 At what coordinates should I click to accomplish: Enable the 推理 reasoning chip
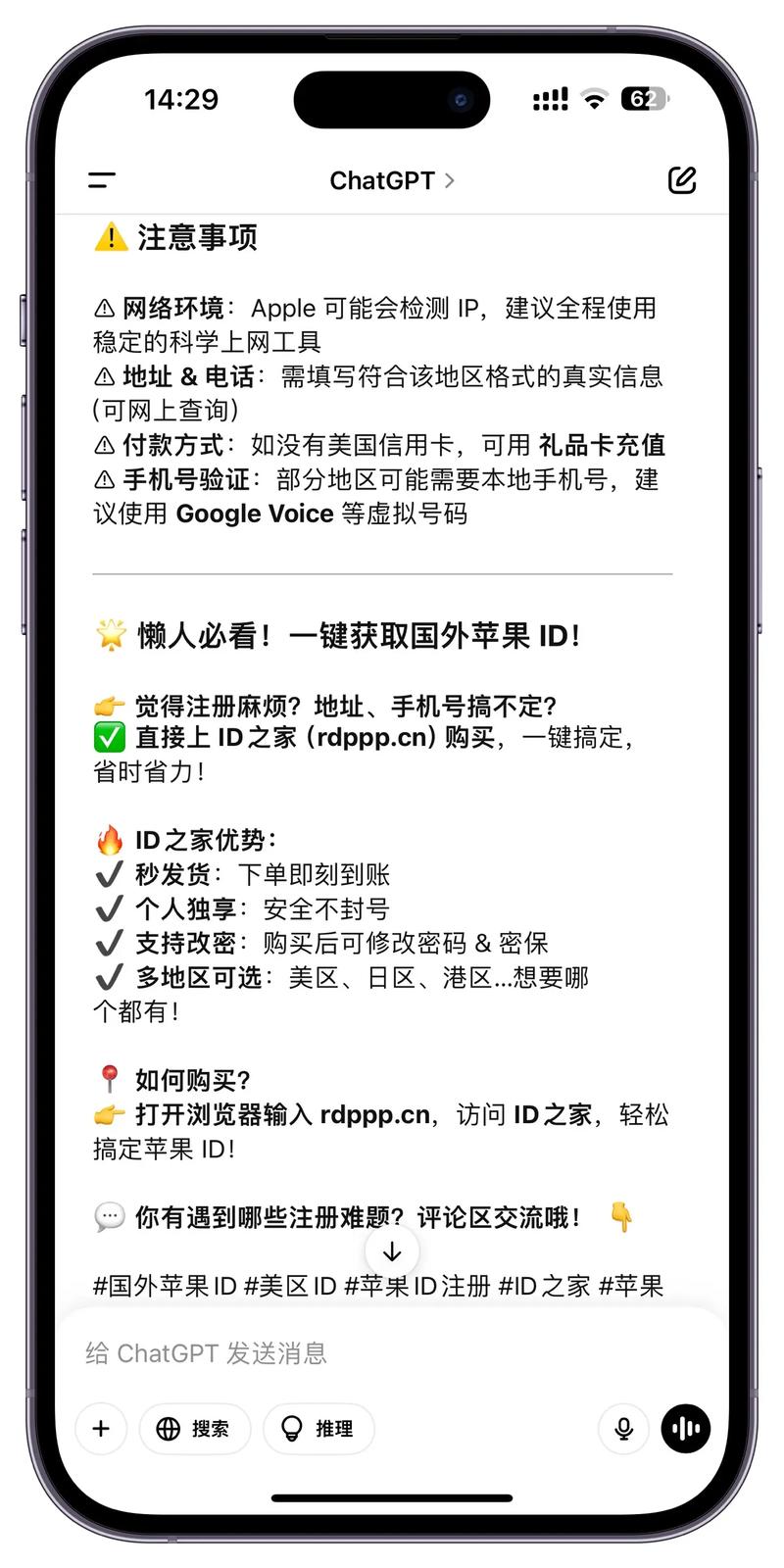(x=318, y=1429)
